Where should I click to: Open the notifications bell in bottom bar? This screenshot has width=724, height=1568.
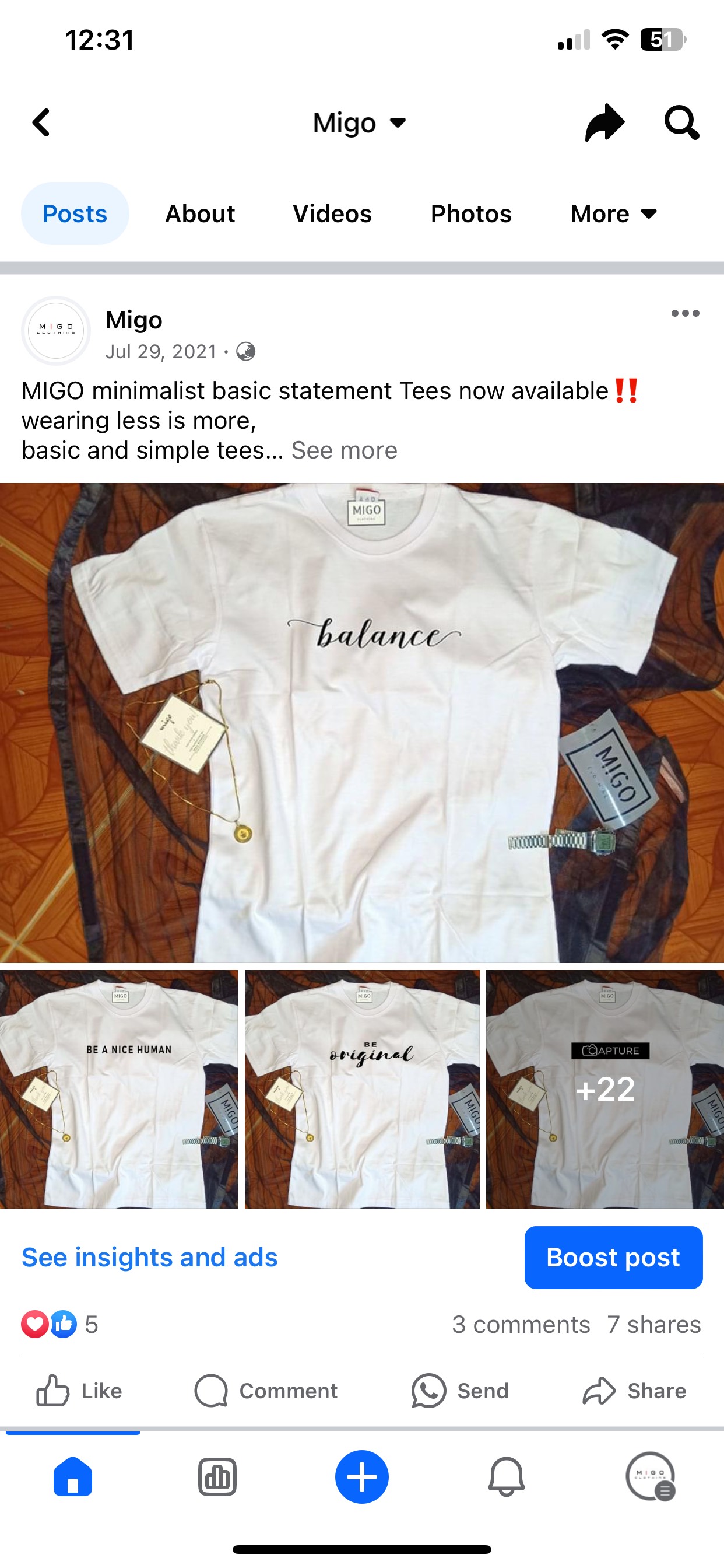tap(506, 1476)
